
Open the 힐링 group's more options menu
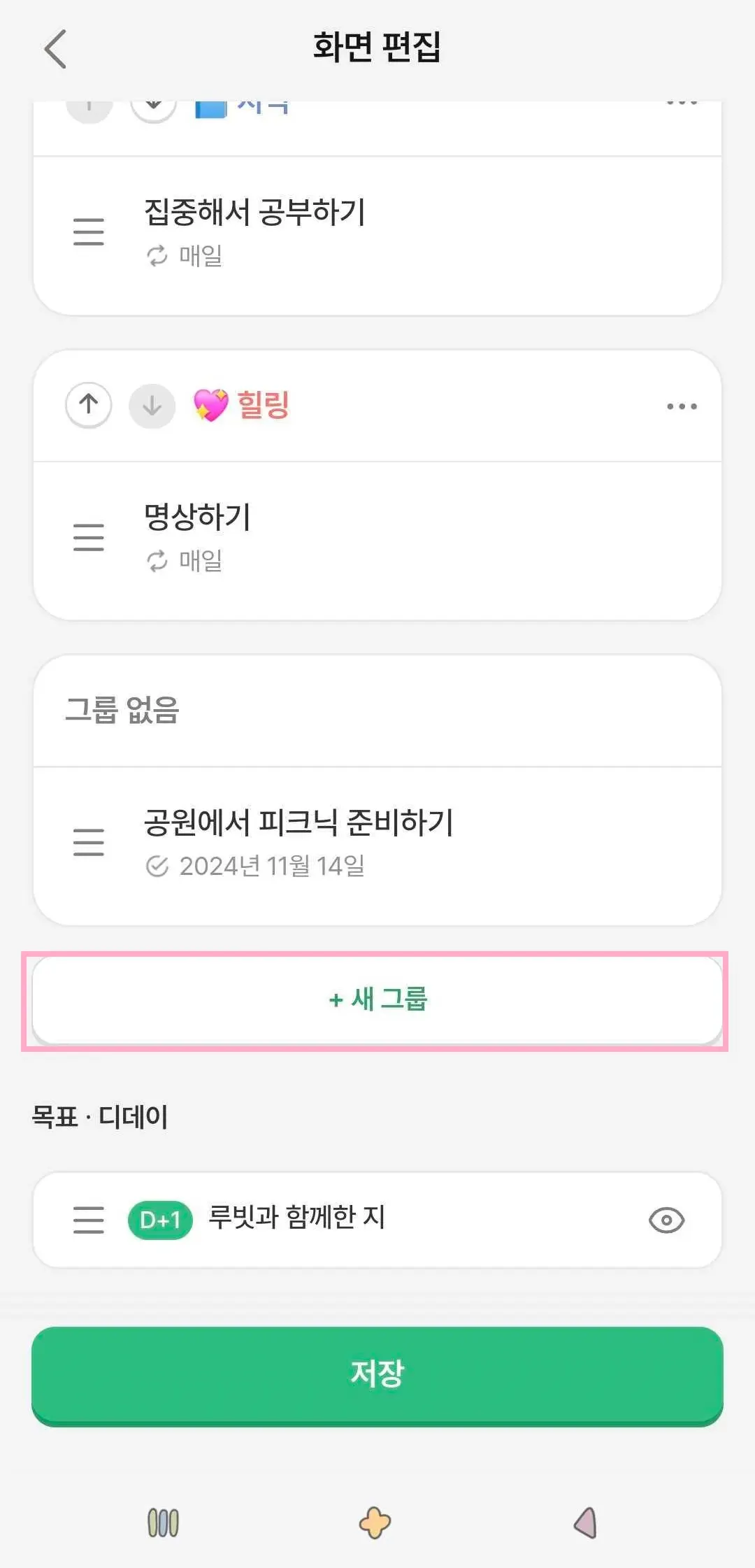(x=682, y=406)
